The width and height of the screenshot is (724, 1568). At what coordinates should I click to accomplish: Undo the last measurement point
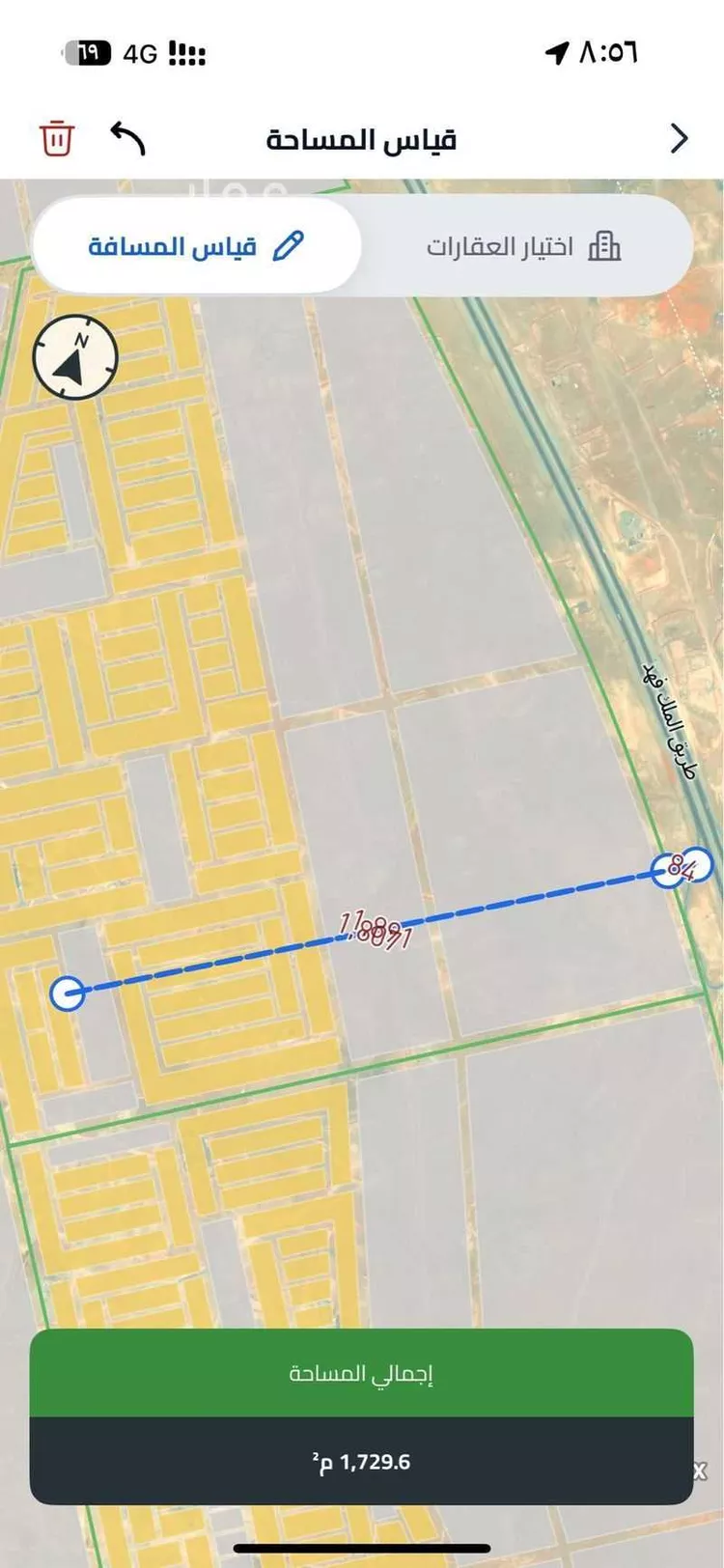[x=127, y=139]
